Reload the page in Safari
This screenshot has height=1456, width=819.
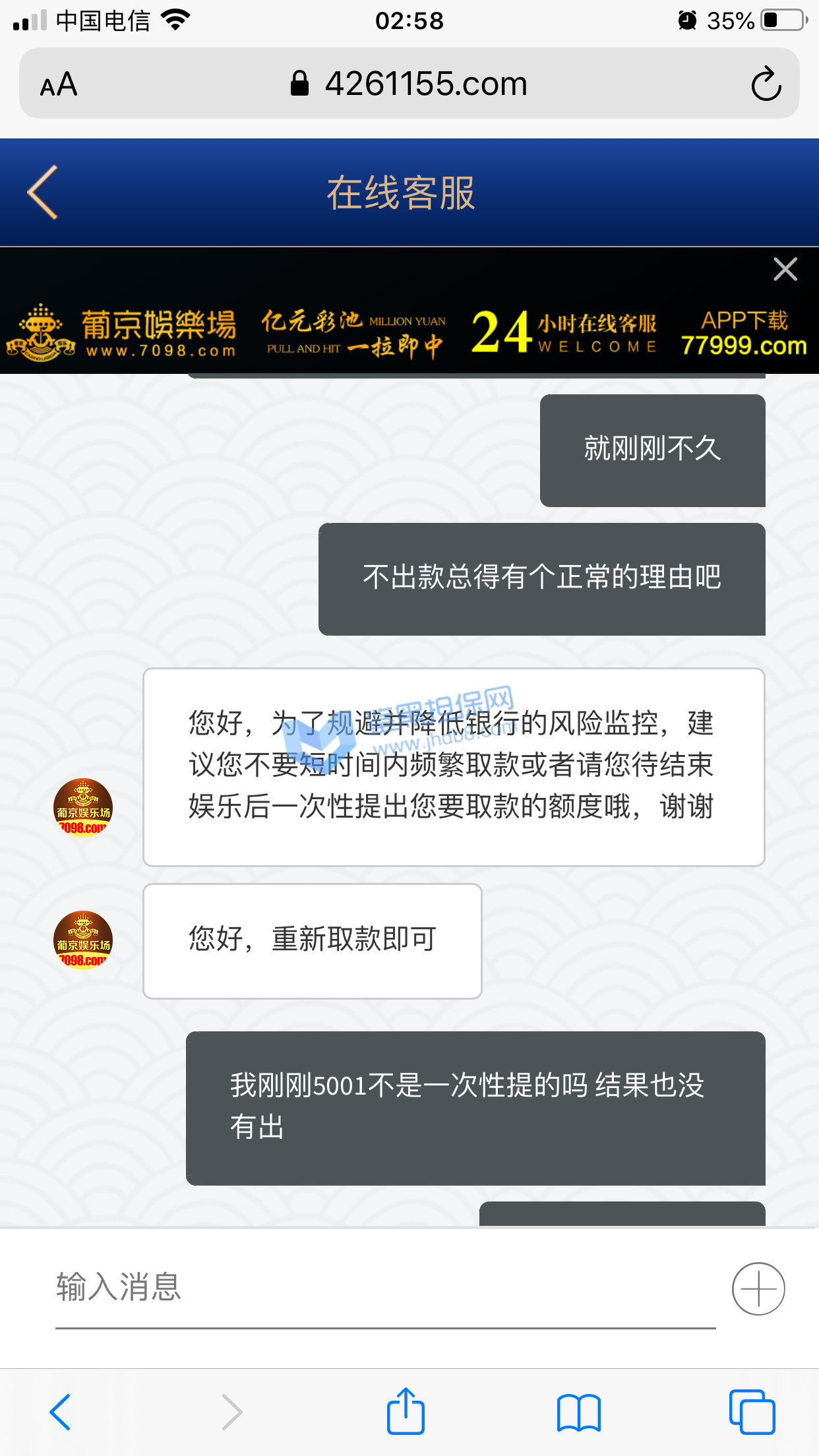pos(766,84)
